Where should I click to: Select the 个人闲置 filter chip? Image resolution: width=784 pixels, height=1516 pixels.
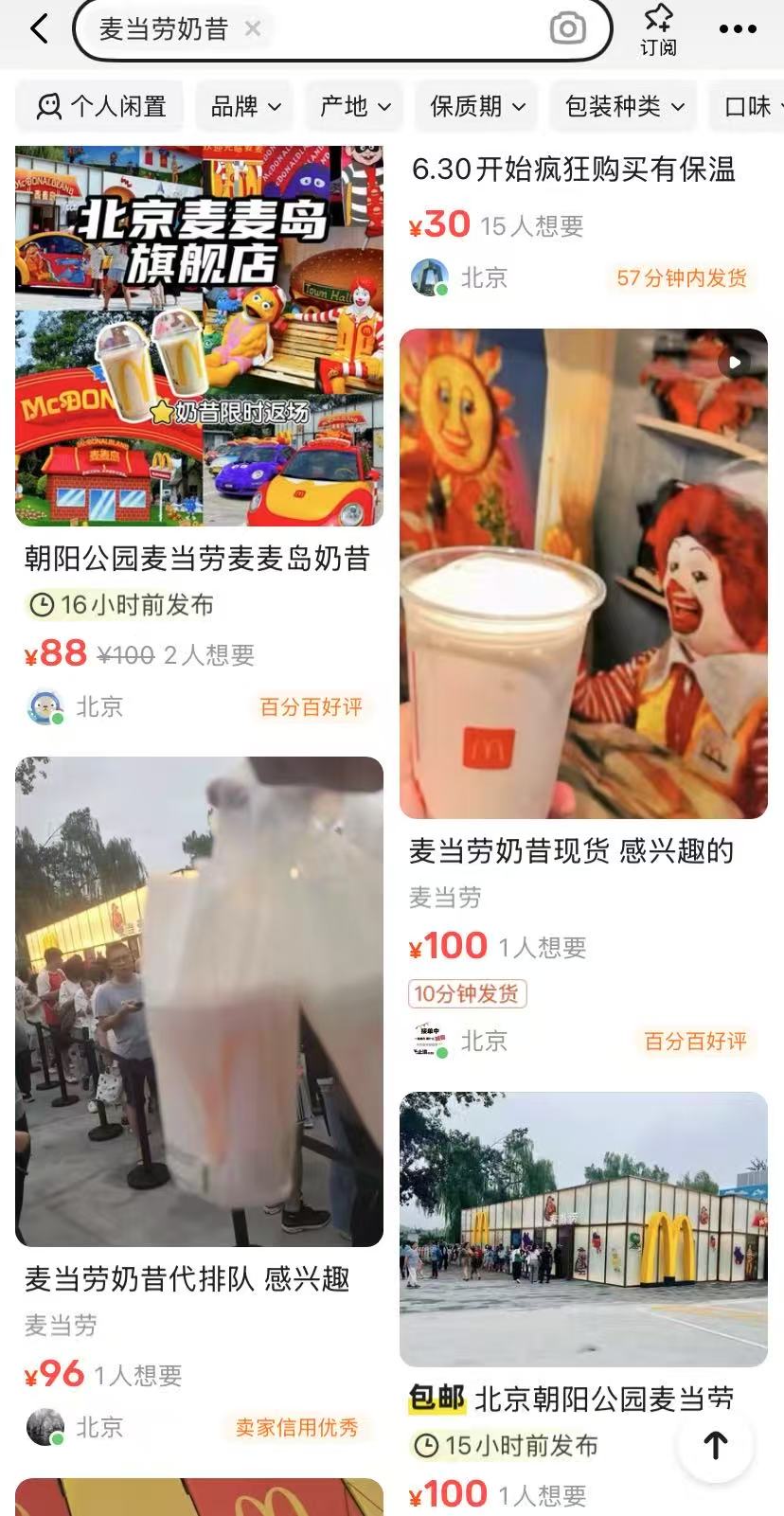[101, 106]
